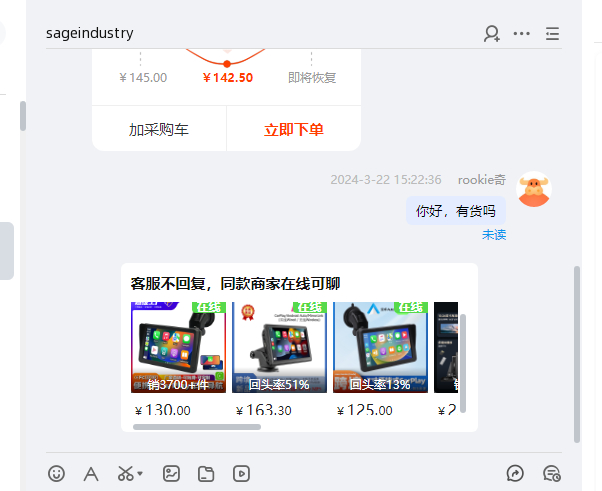
Task: Add sageindustry as a contact
Action: click(491, 33)
